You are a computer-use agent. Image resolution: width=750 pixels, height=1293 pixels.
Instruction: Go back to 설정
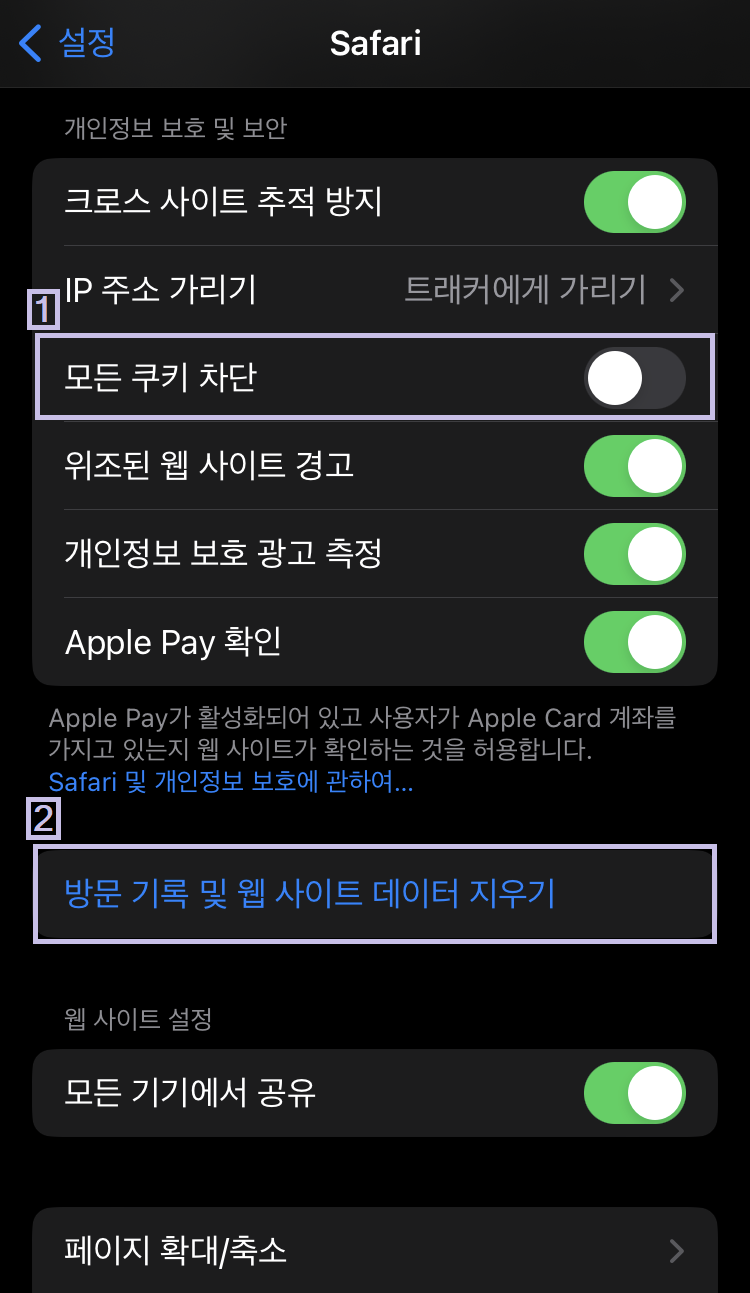tap(68, 43)
